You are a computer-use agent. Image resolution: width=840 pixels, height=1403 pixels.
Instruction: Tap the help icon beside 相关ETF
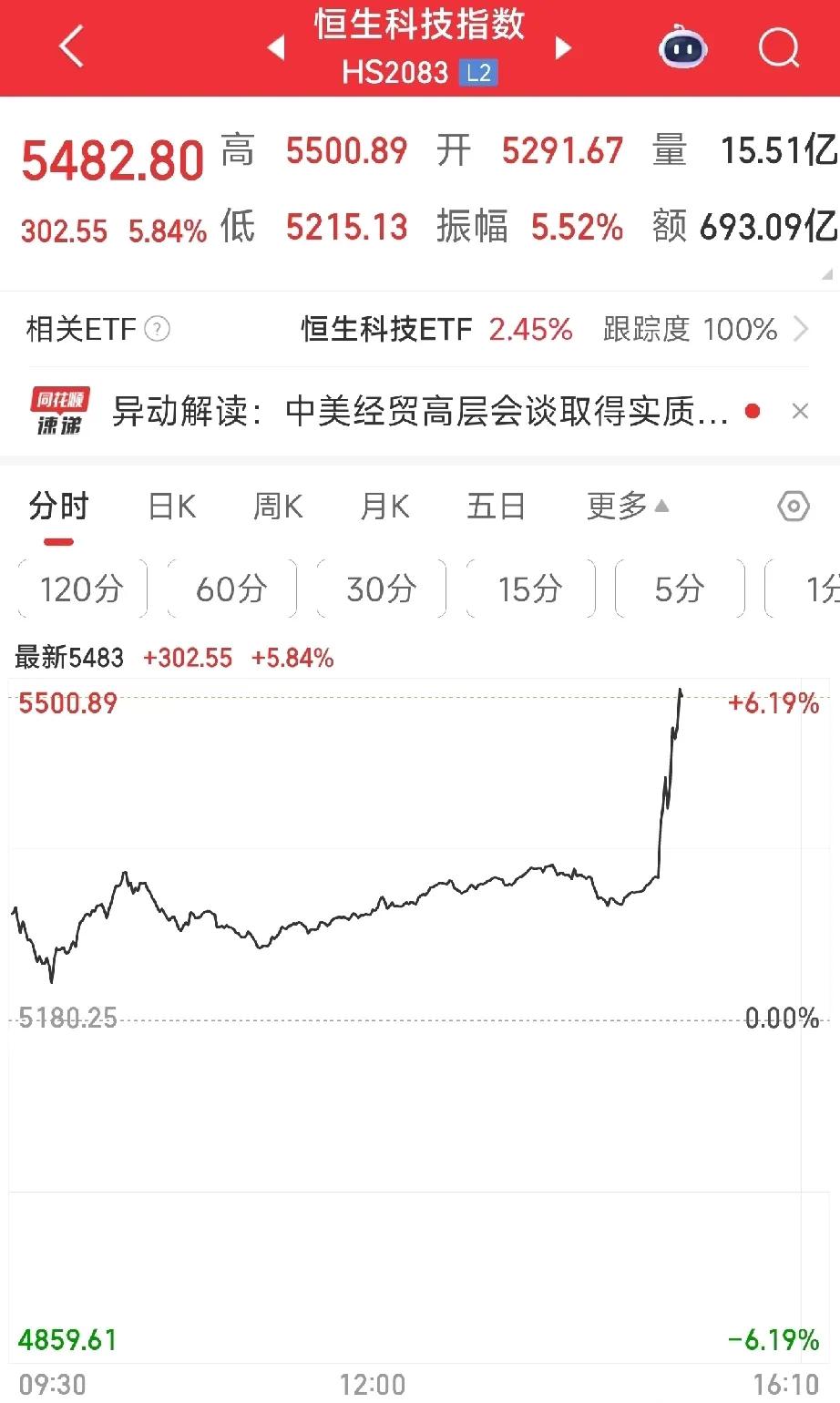158,329
